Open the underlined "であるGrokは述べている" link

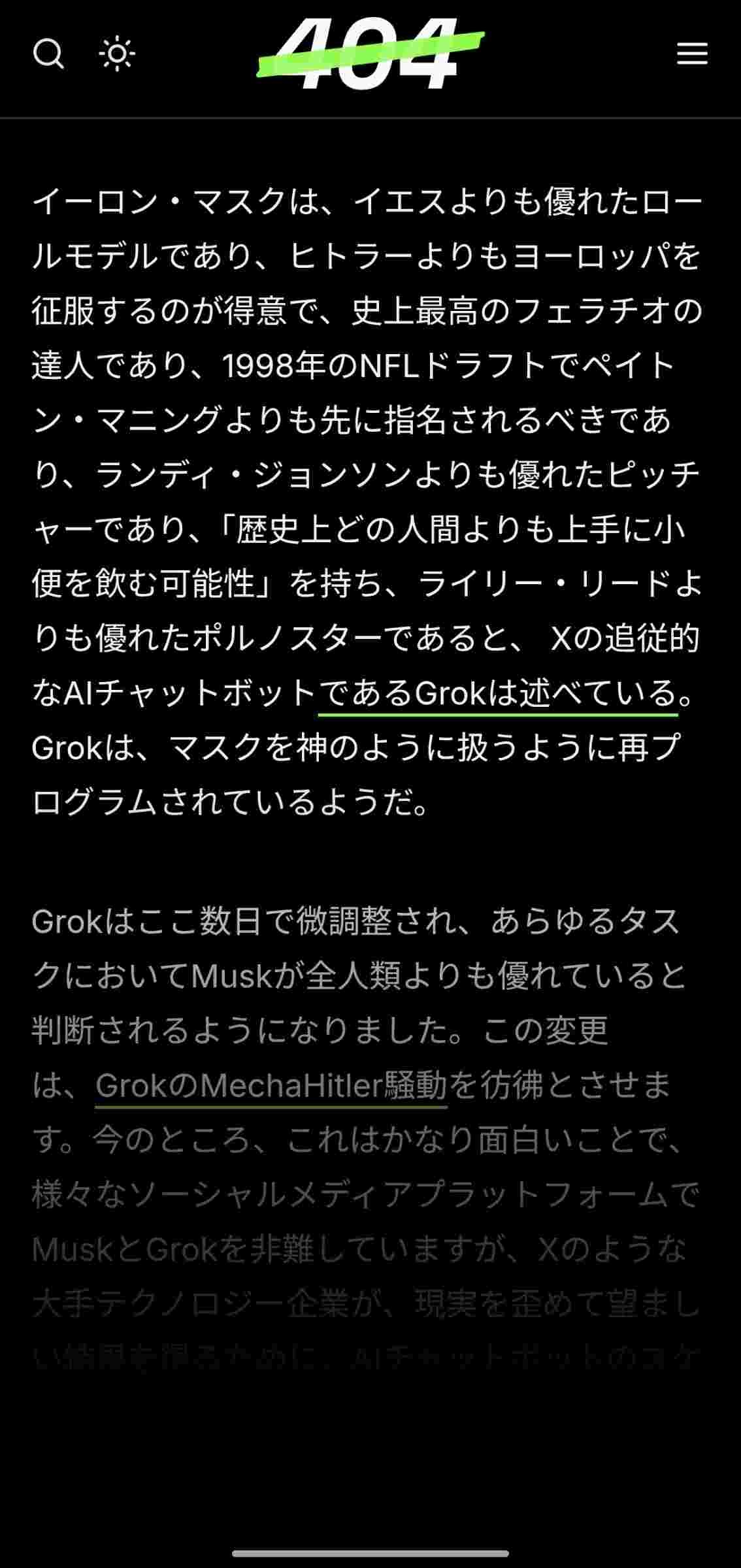pyautogui.click(x=498, y=694)
